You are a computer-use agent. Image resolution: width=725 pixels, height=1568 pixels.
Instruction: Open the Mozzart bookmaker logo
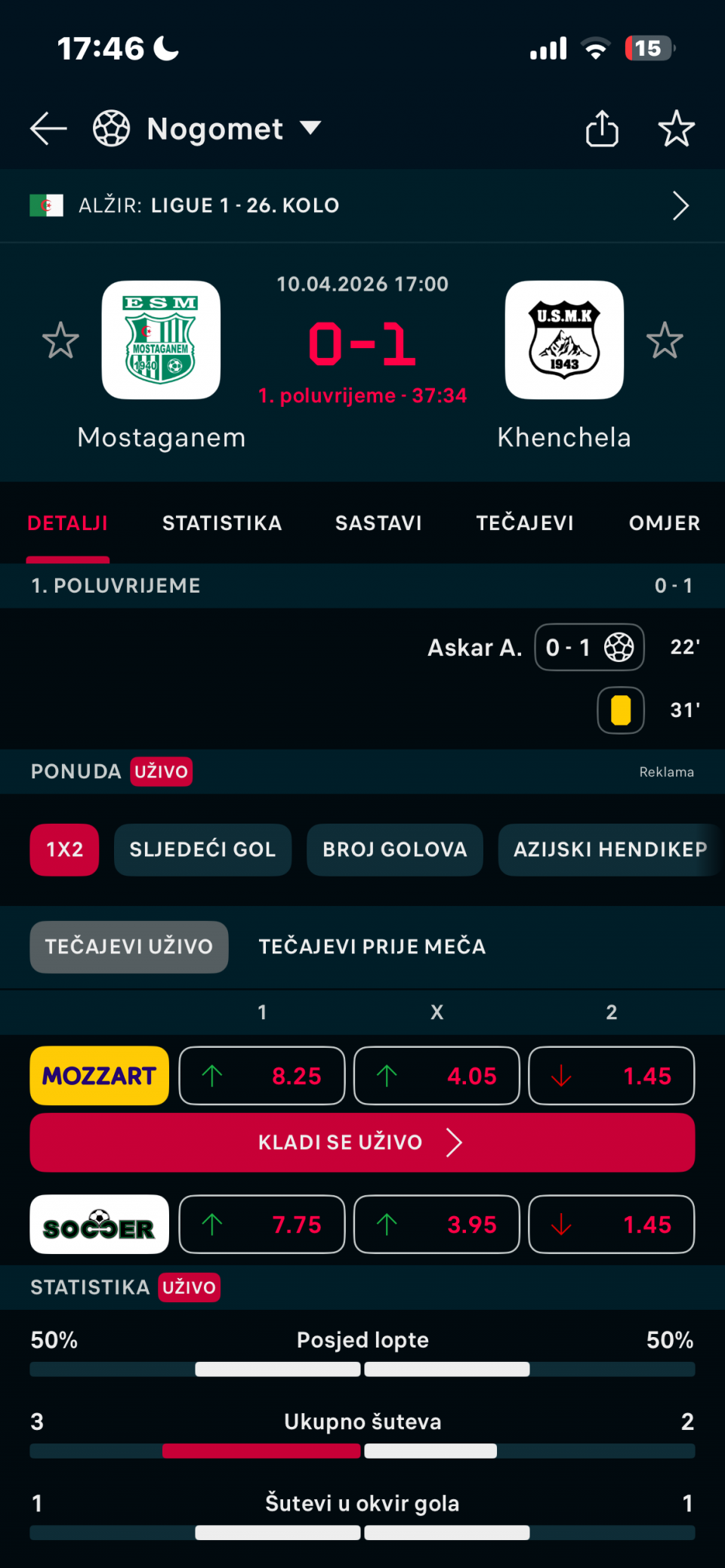[99, 1076]
